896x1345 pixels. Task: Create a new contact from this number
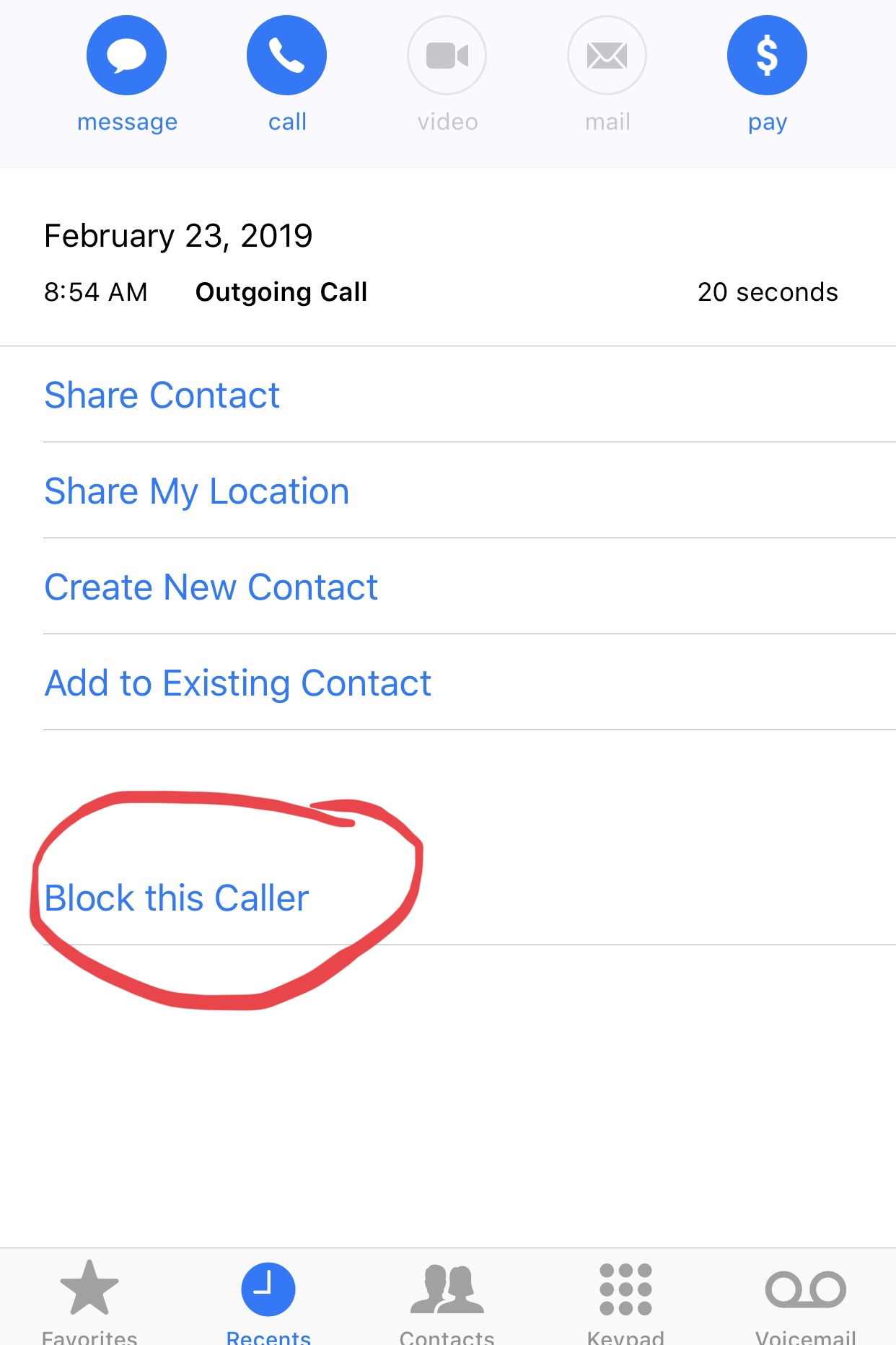tap(211, 587)
